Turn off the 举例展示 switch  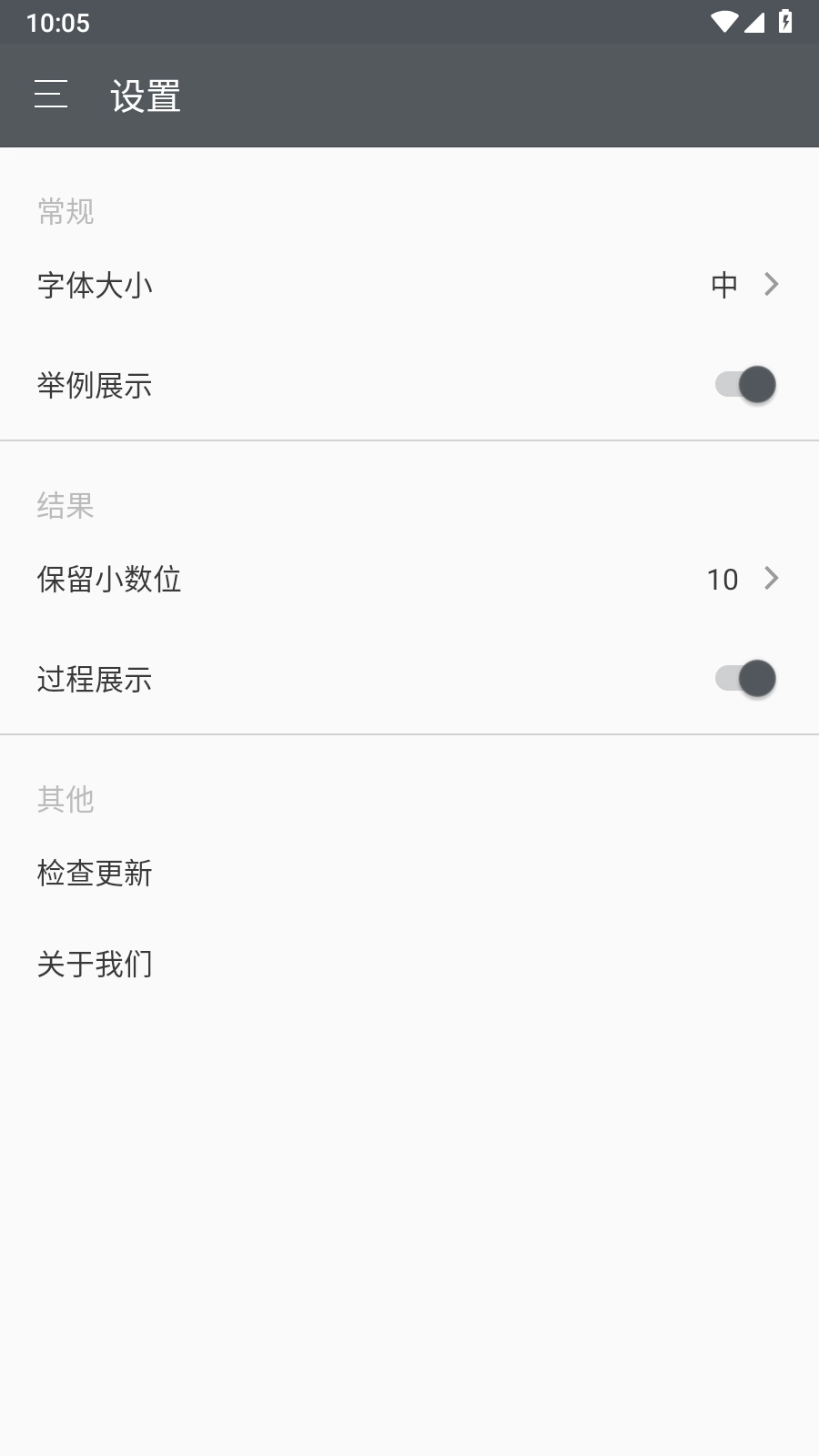click(745, 385)
